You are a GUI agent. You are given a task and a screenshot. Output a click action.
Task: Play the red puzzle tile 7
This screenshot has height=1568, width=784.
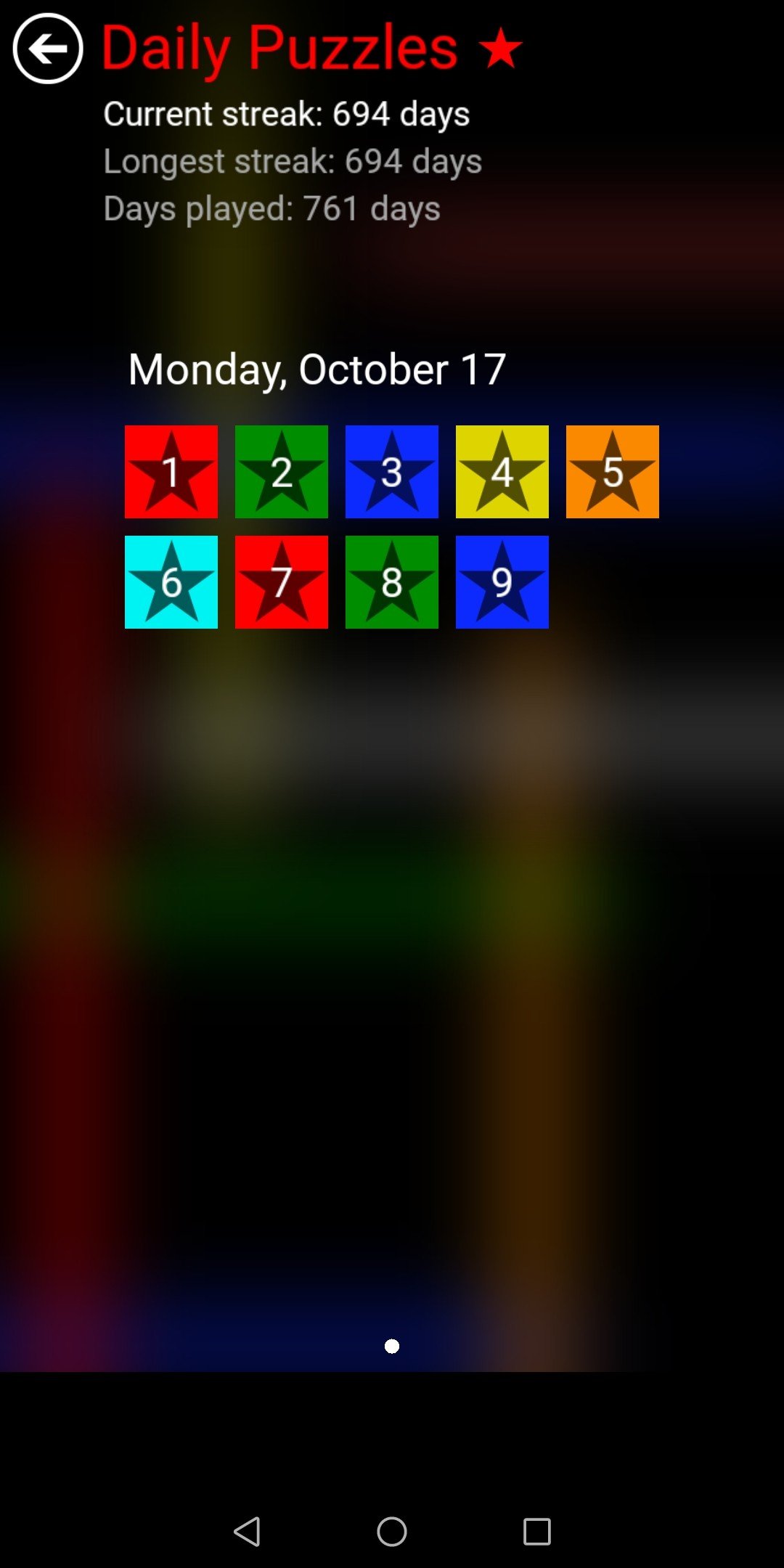pos(282,582)
